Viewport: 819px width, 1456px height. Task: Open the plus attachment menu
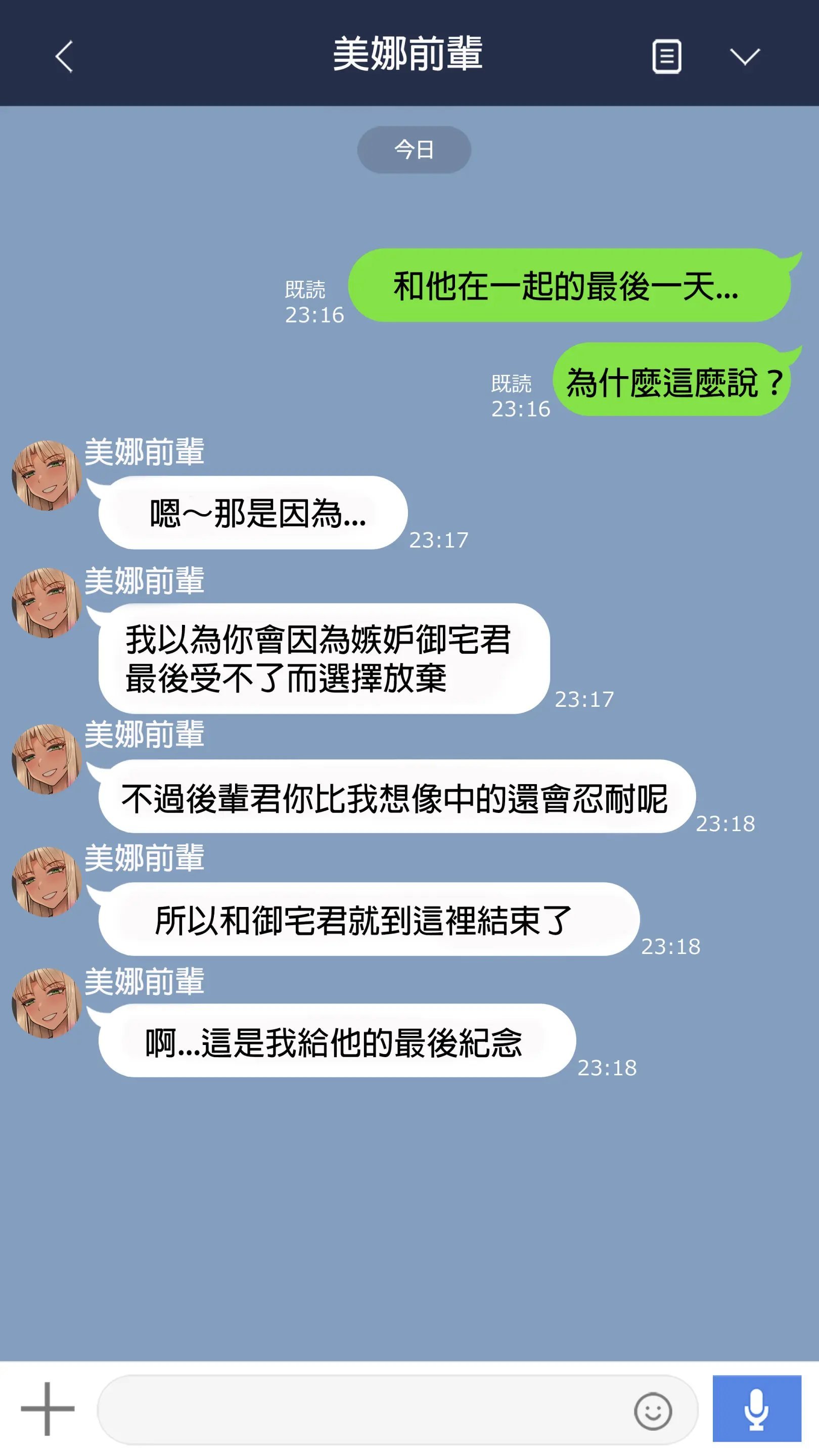[x=48, y=1408]
